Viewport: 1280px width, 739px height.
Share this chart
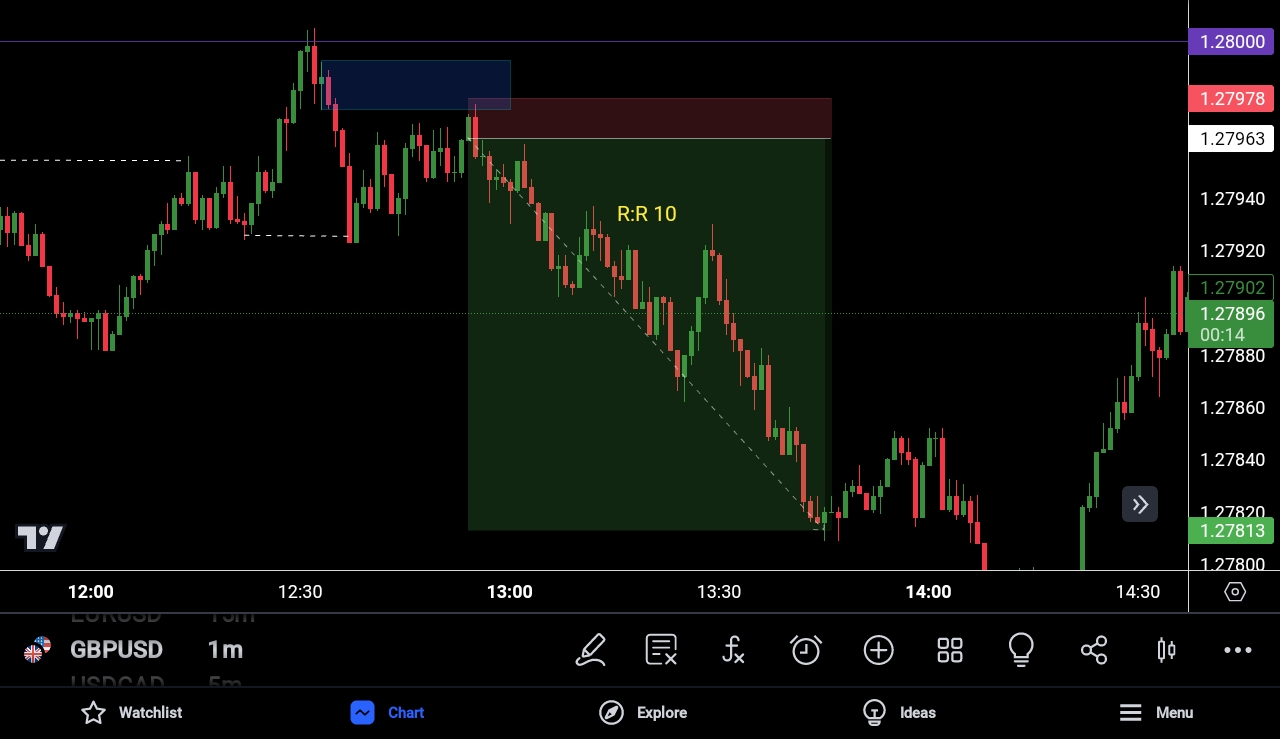pyautogui.click(x=1094, y=650)
